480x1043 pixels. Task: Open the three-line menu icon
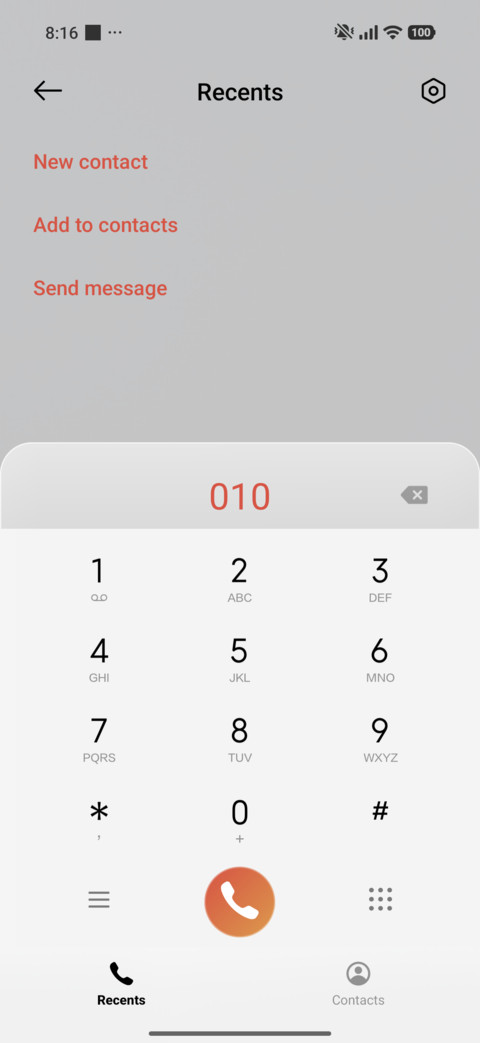tap(99, 899)
